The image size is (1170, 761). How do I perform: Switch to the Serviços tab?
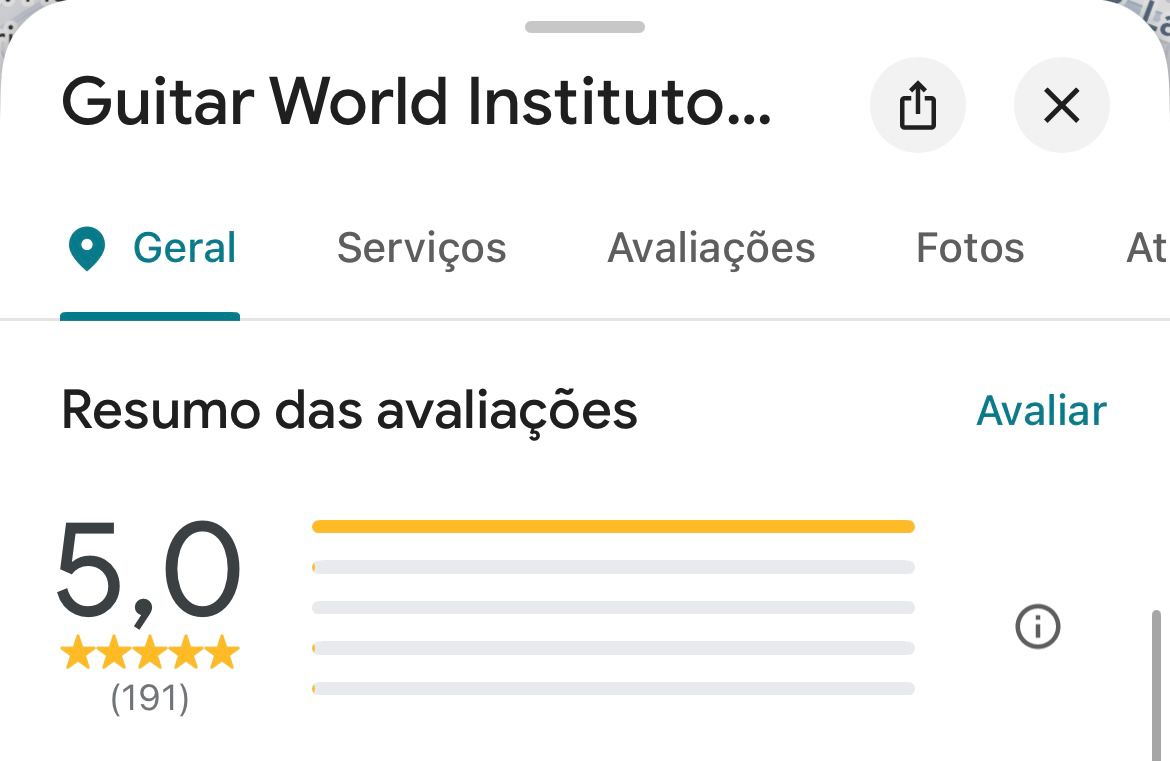click(421, 248)
